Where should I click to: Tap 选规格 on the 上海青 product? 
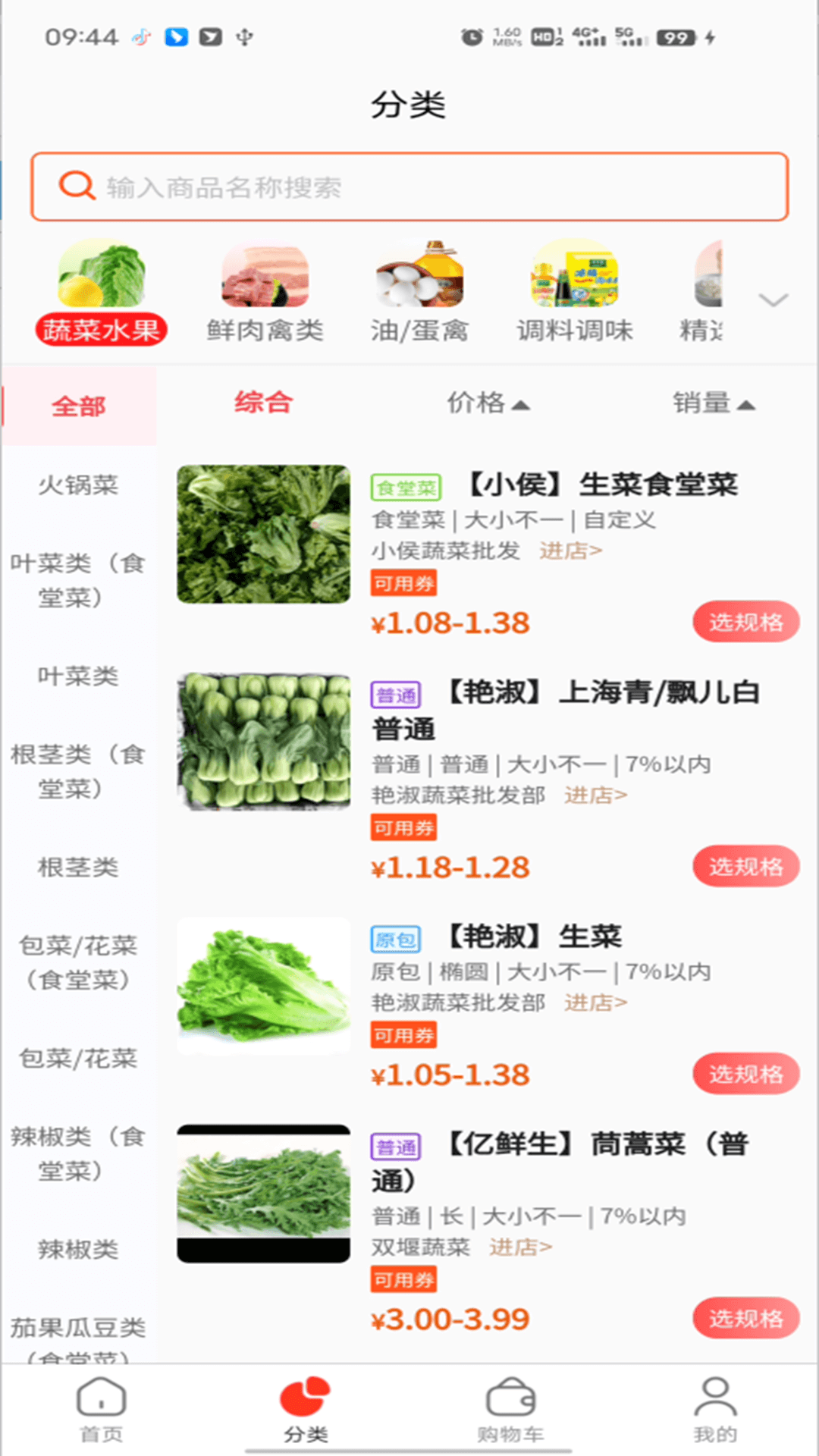[745, 866]
